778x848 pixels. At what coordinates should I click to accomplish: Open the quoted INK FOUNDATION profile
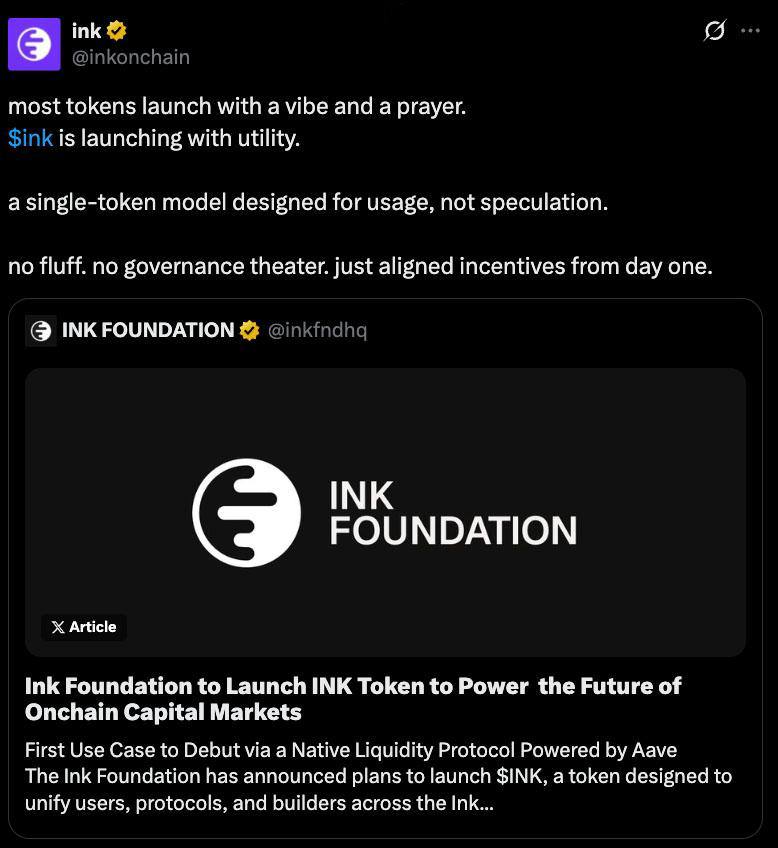tap(147, 330)
